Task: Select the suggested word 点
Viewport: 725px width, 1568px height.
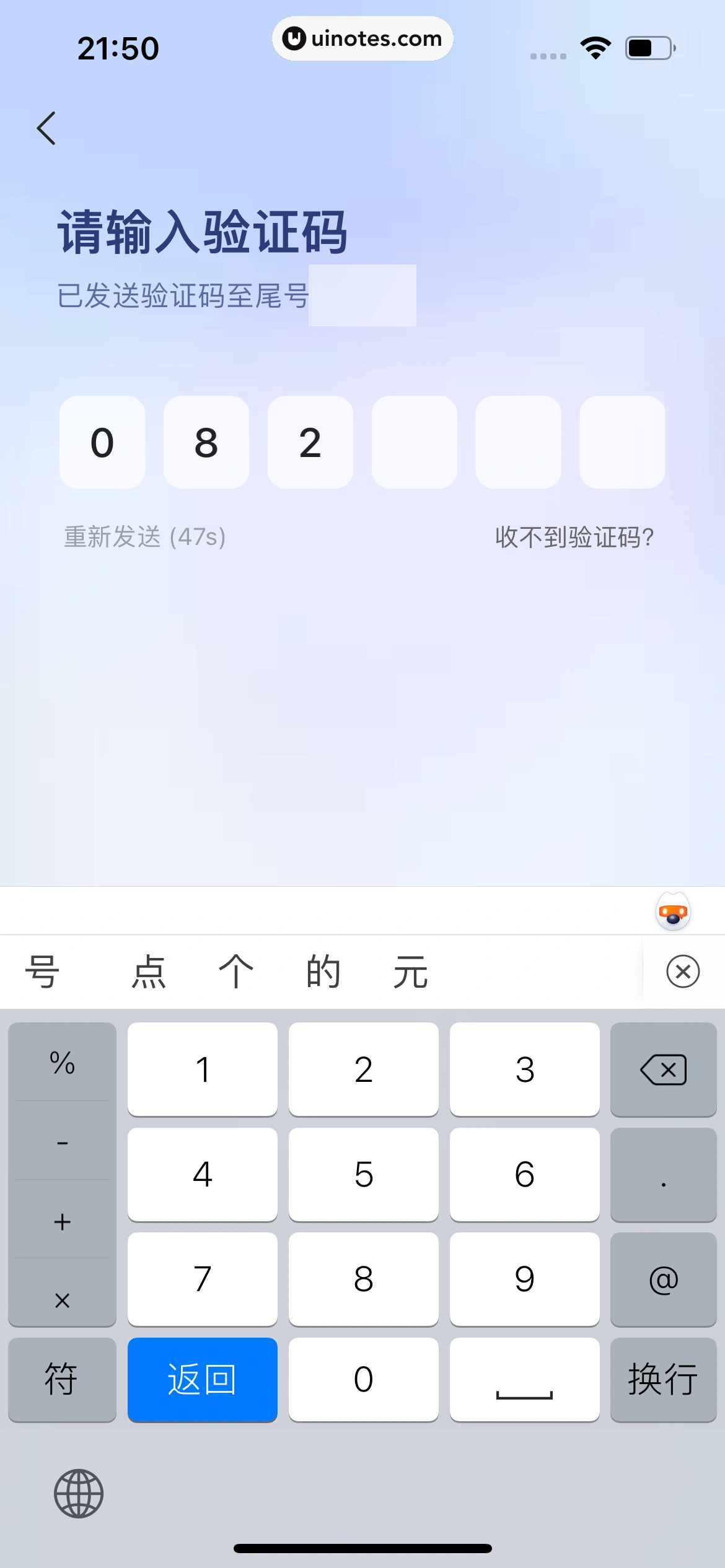Action: click(x=149, y=970)
